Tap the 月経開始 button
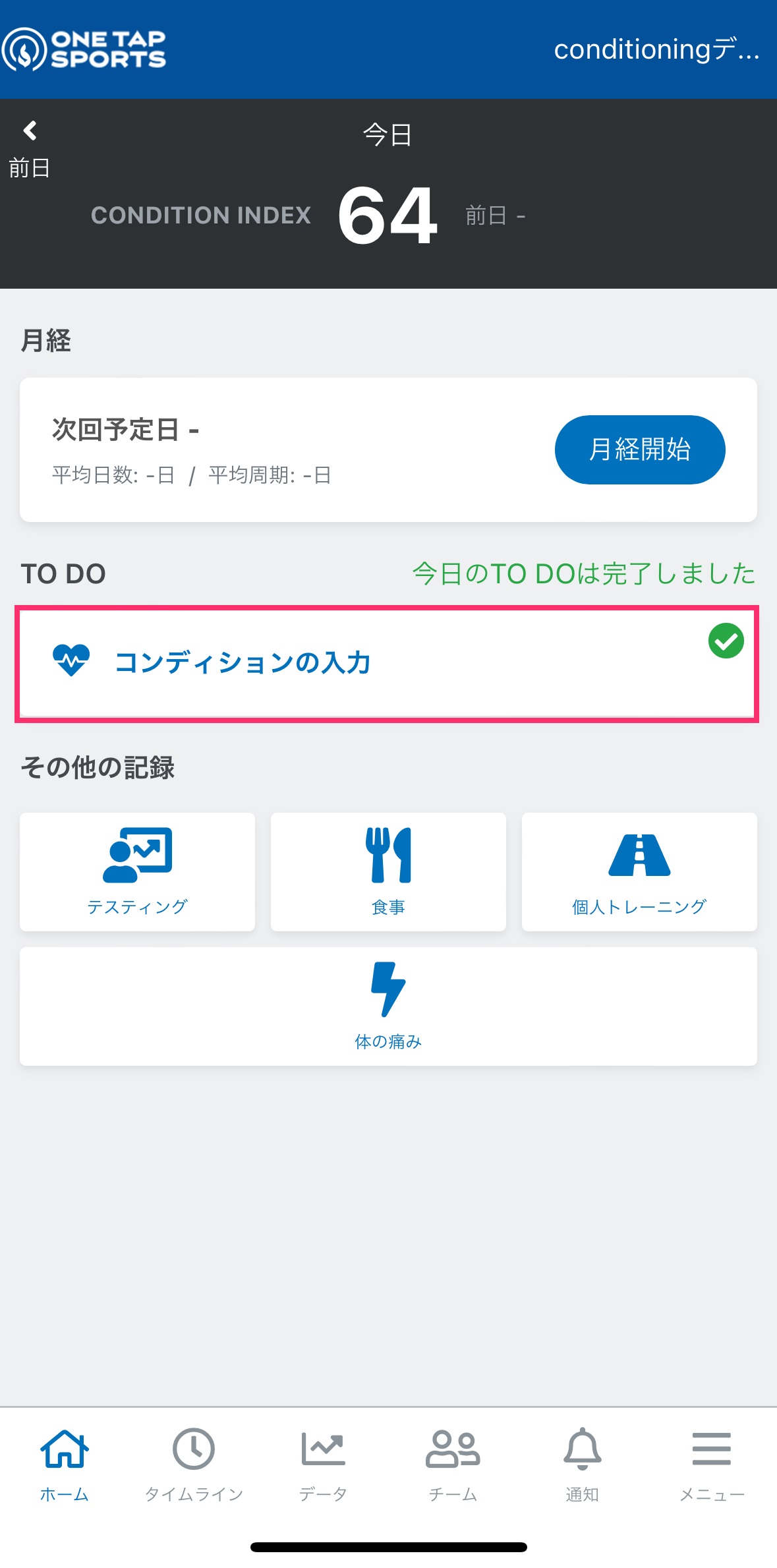The image size is (777, 1568). [640, 450]
